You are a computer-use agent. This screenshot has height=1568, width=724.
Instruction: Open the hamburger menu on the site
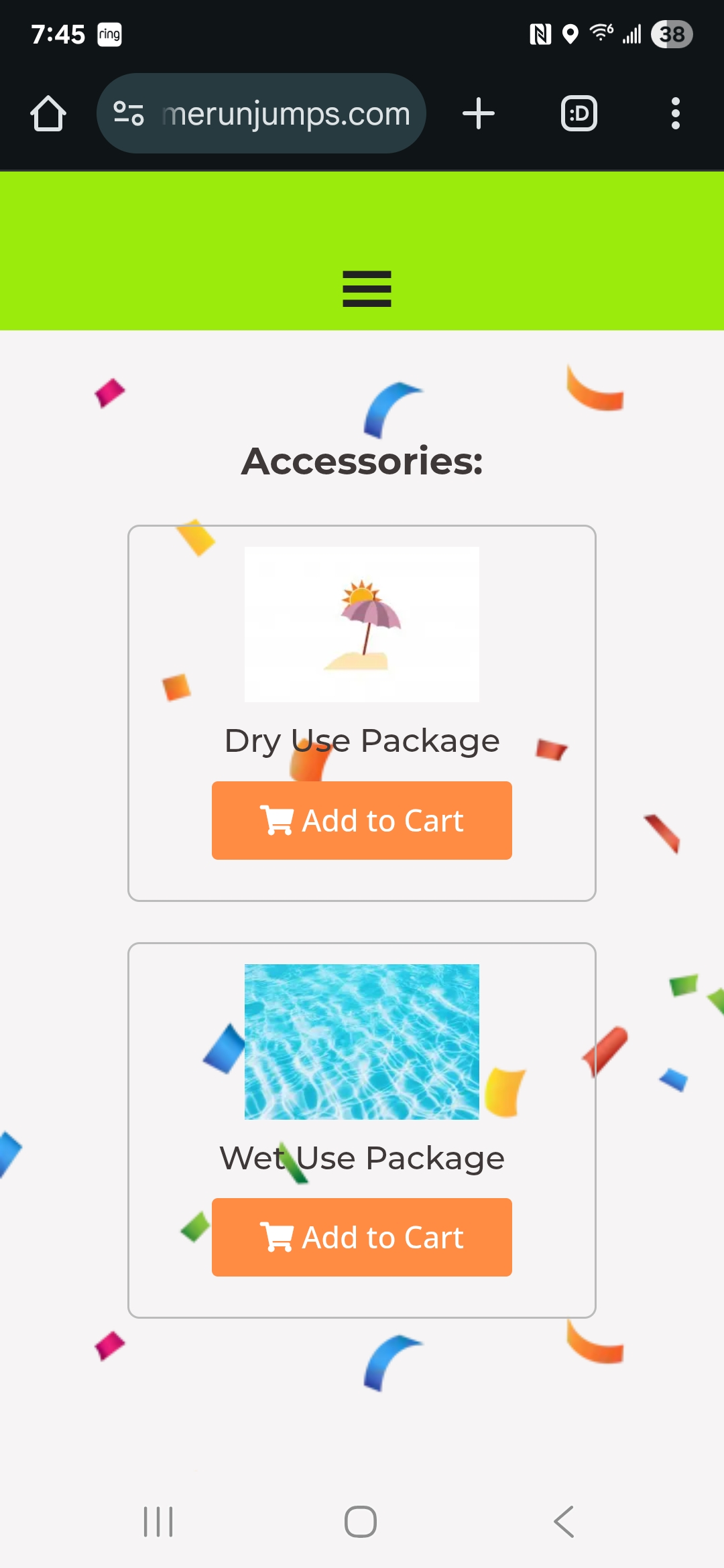[x=367, y=289]
